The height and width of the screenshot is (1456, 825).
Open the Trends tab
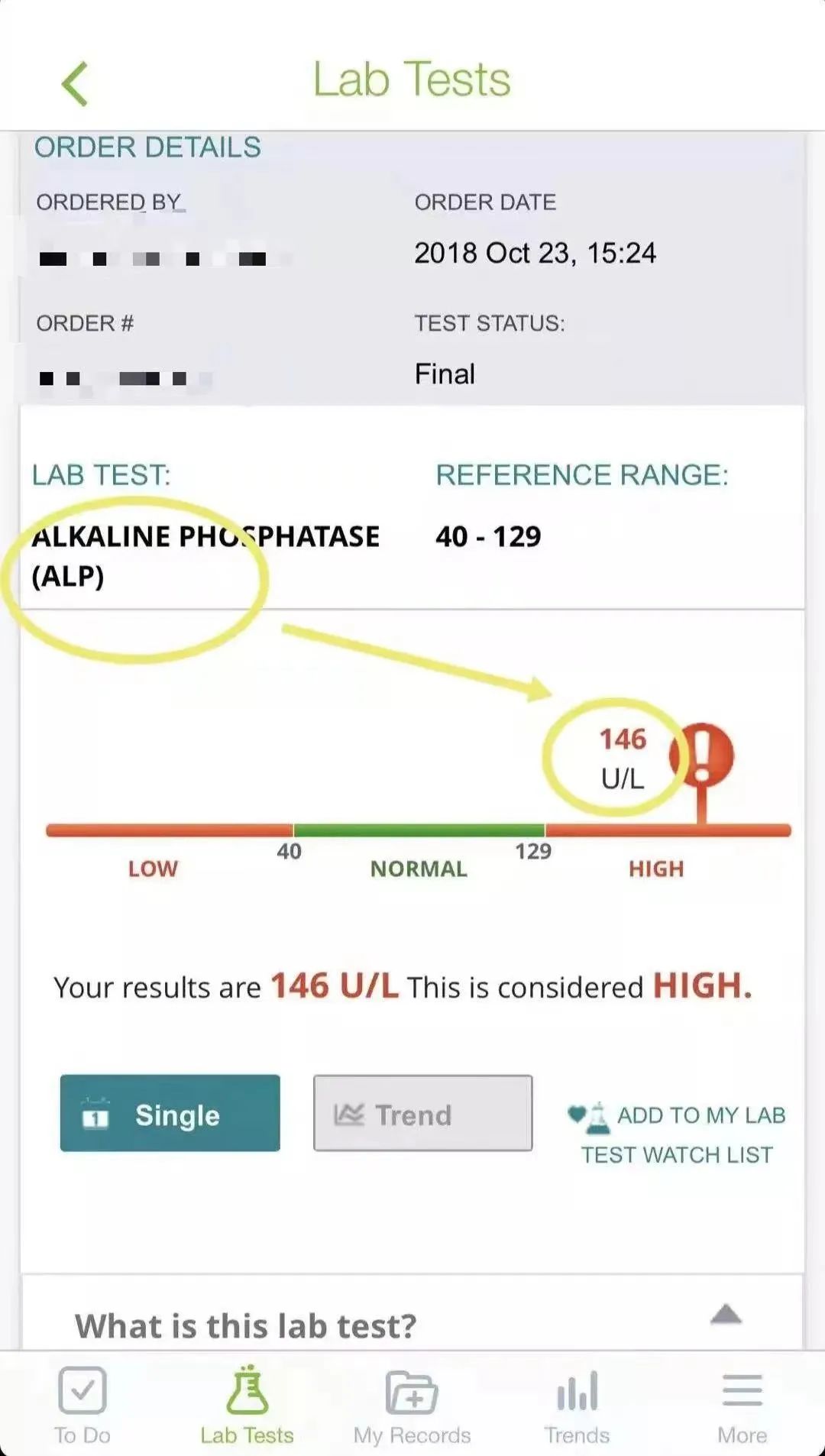(x=577, y=1404)
